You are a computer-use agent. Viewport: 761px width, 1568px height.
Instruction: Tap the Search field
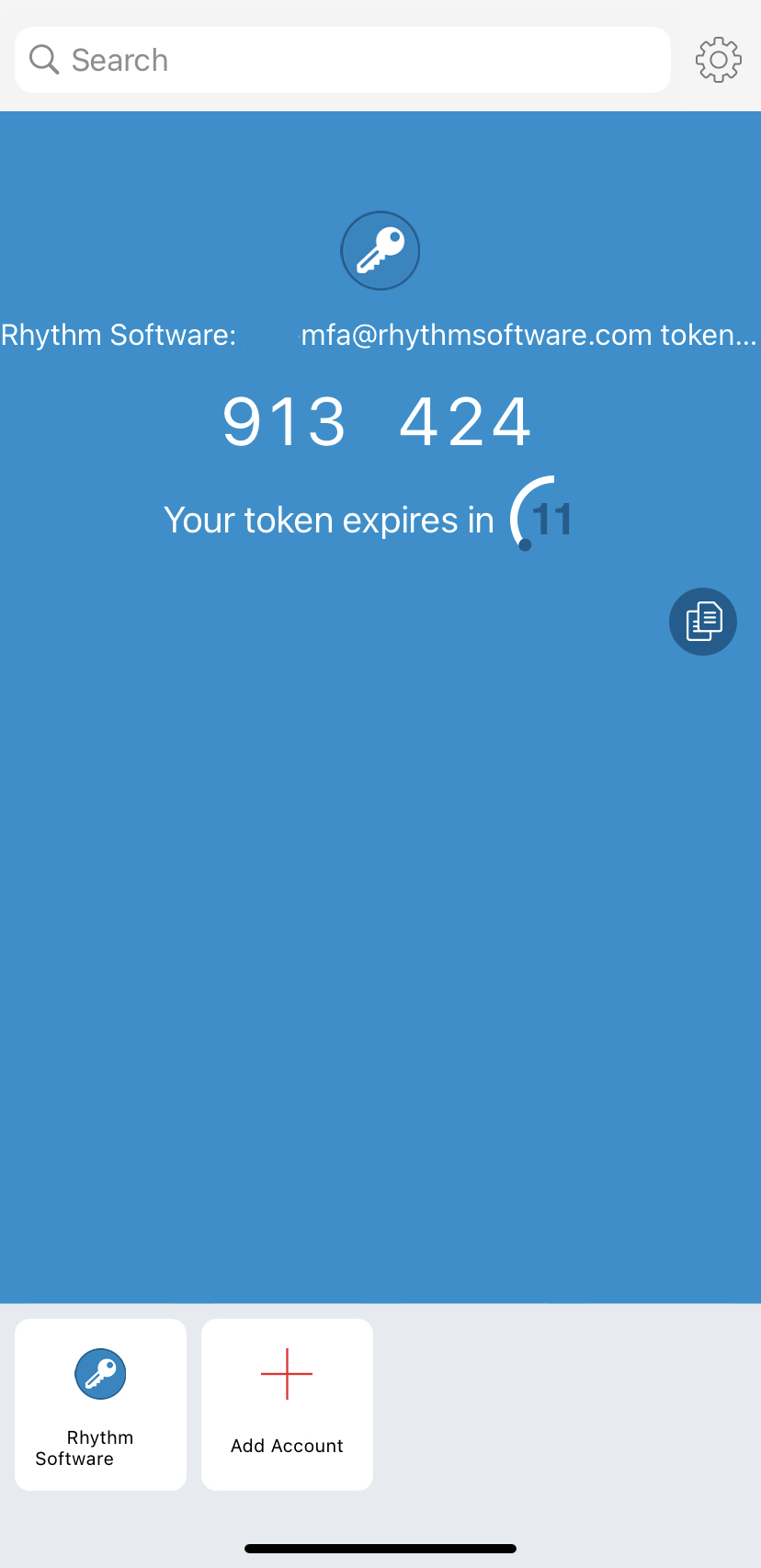(342, 60)
